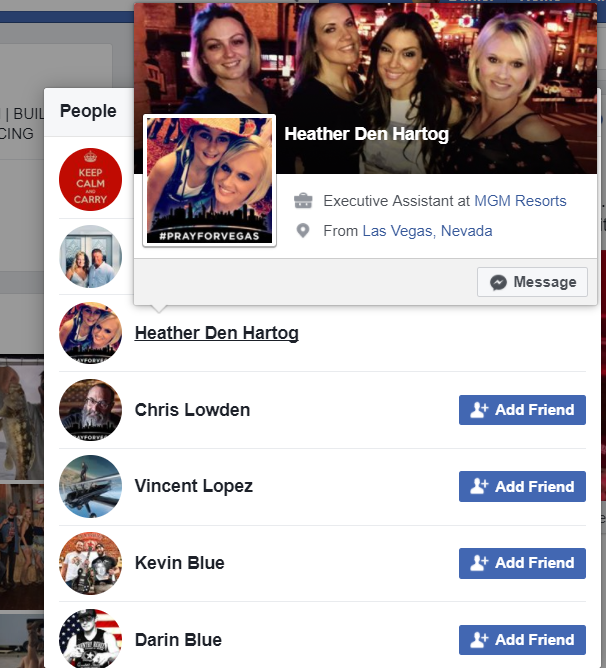The height and width of the screenshot is (668, 606).
Task: Open the #PRAYFORVEGAS profile picture in the hovercard
Action: pos(209,180)
